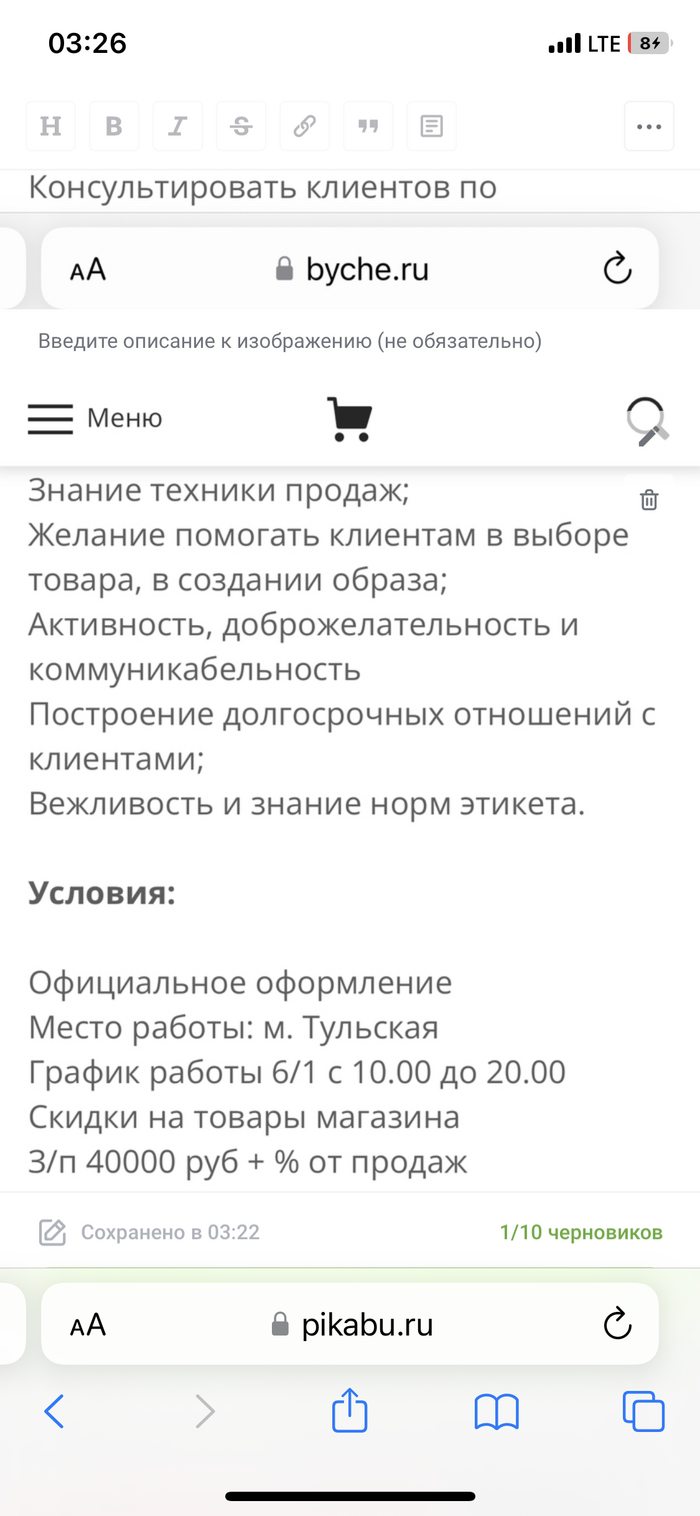Insert a quote block
The image size is (700, 1516).
point(368,127)
